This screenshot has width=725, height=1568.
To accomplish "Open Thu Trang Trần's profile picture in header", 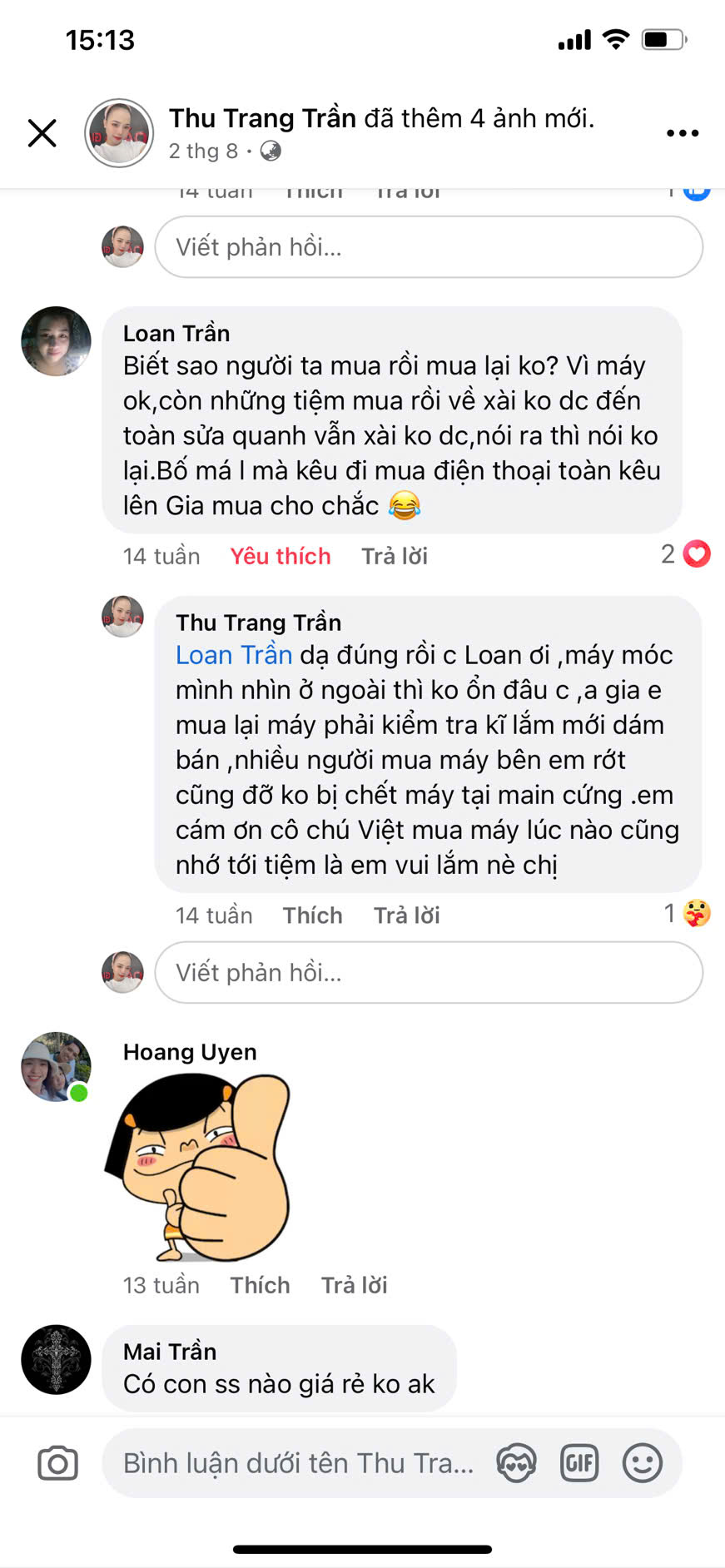I will click(119, 133).
